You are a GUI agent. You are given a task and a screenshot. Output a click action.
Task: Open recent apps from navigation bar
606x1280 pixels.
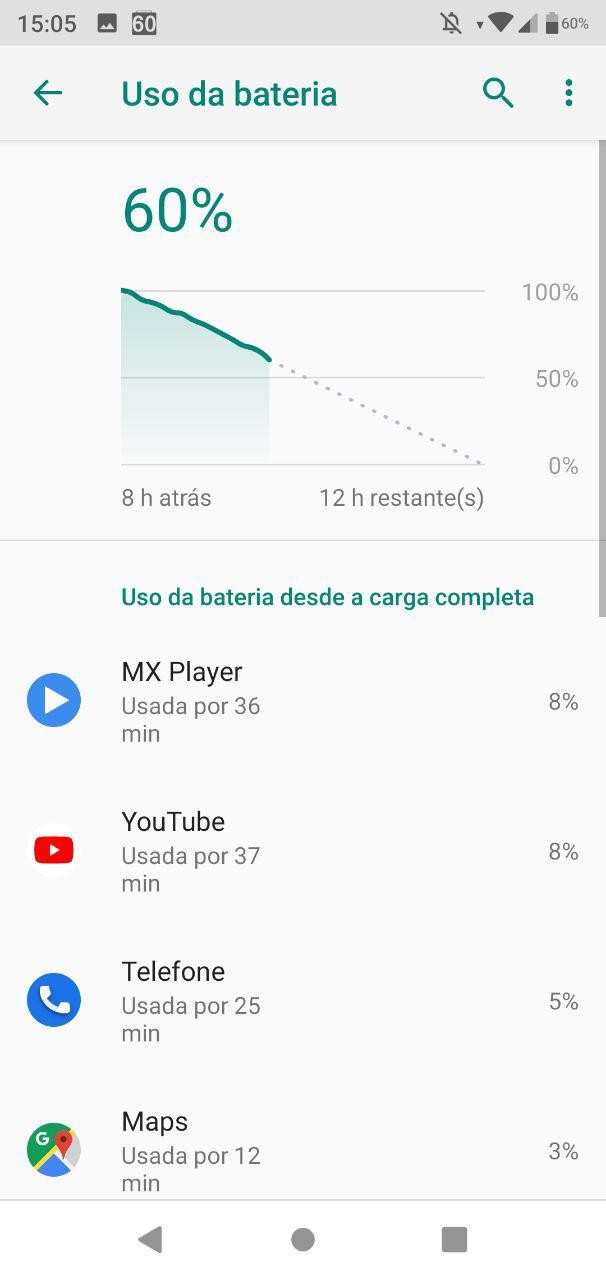454,1240
